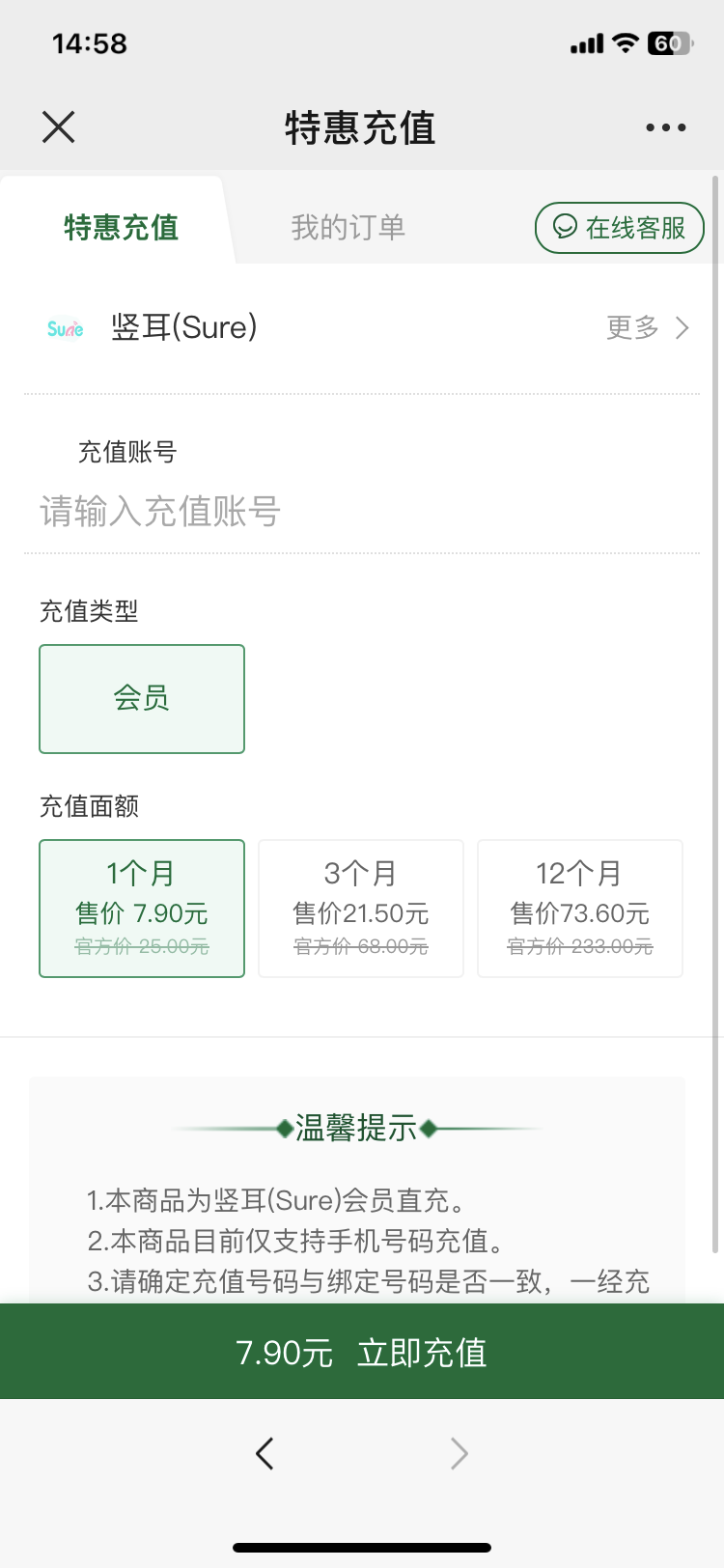Tap the 充值账号 input field
This screenshot has height=1568, width=724.
click(x=362, y=511)
